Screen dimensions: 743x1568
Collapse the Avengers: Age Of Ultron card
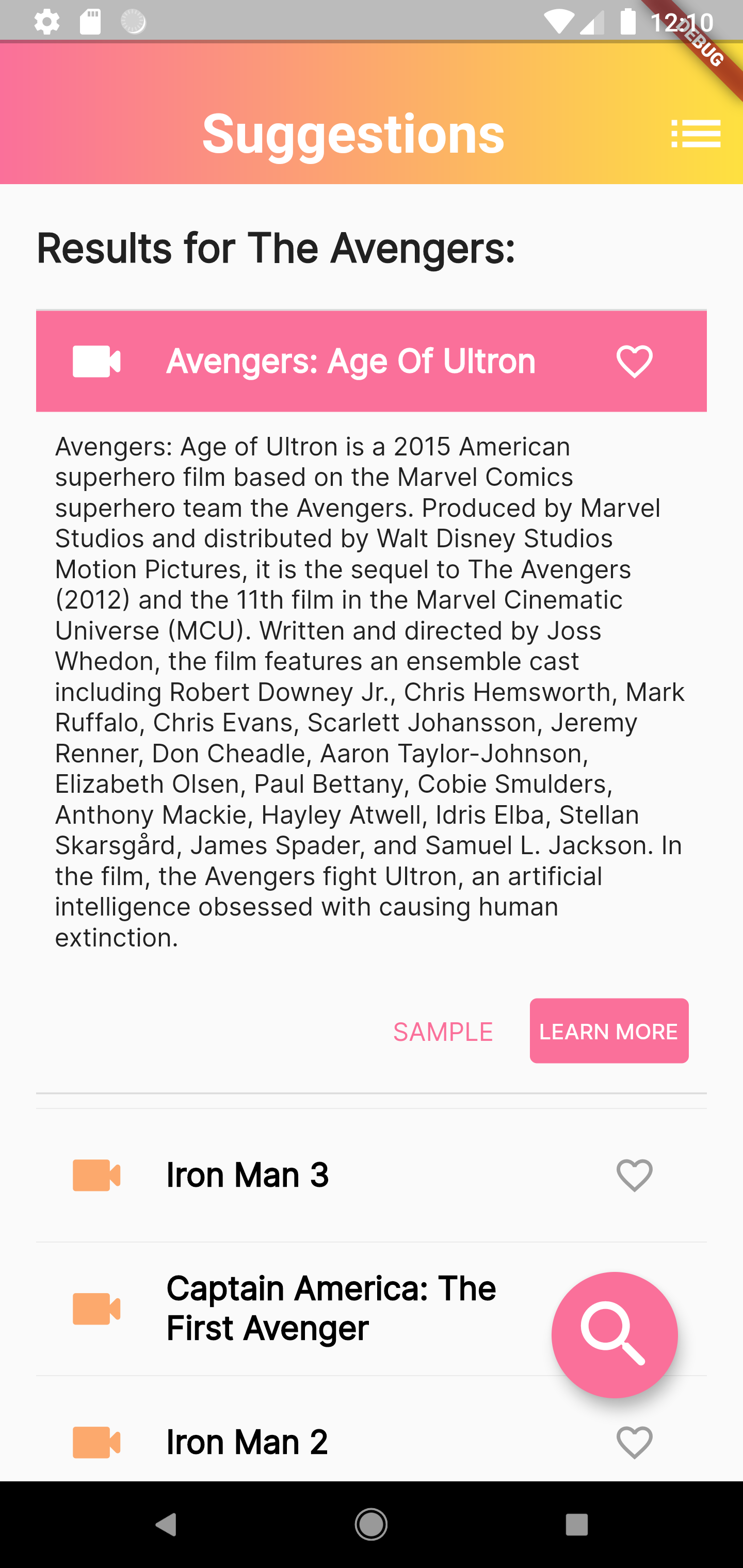[350, 362]
